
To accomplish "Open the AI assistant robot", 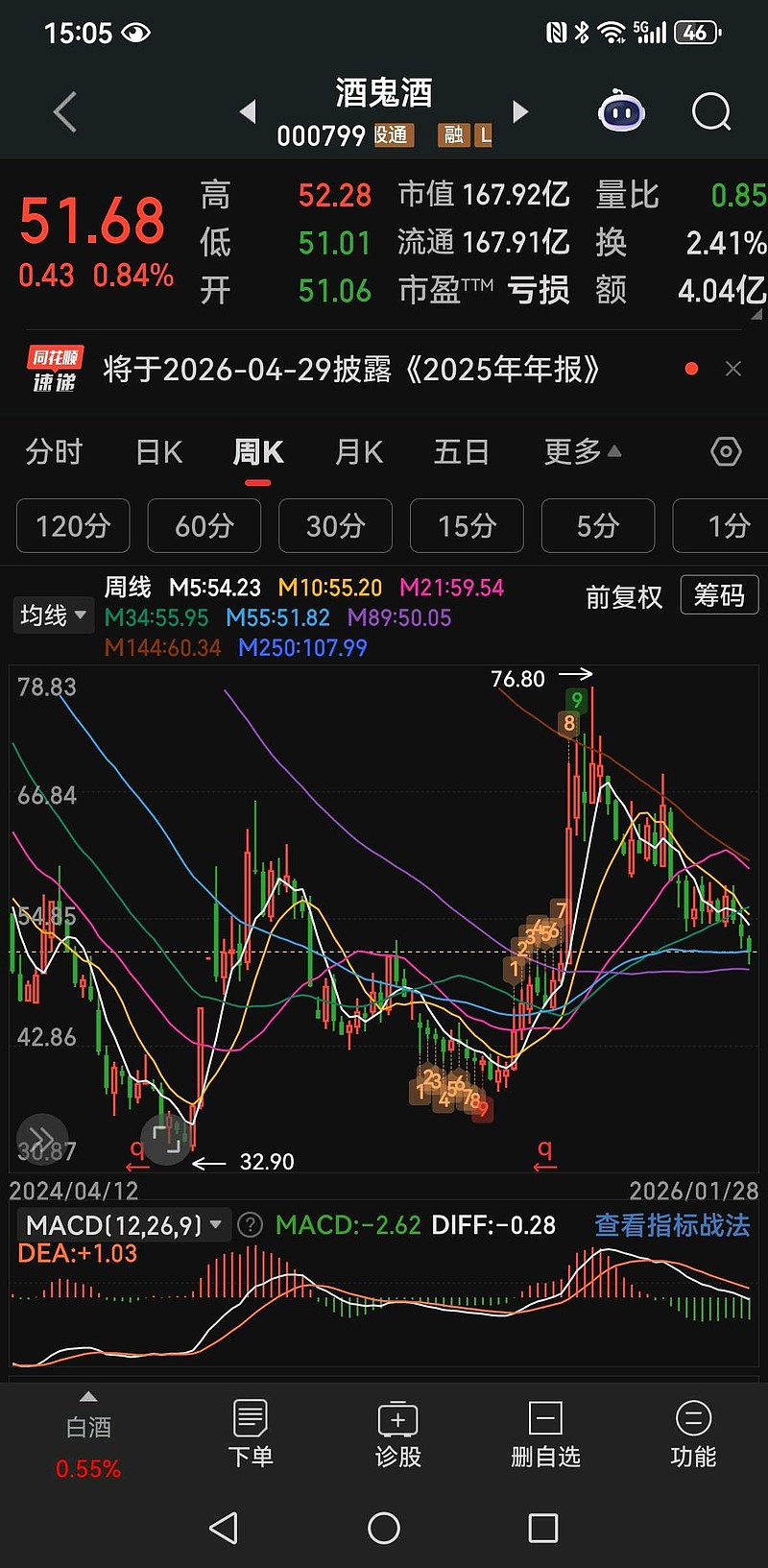I will point(621,111).
